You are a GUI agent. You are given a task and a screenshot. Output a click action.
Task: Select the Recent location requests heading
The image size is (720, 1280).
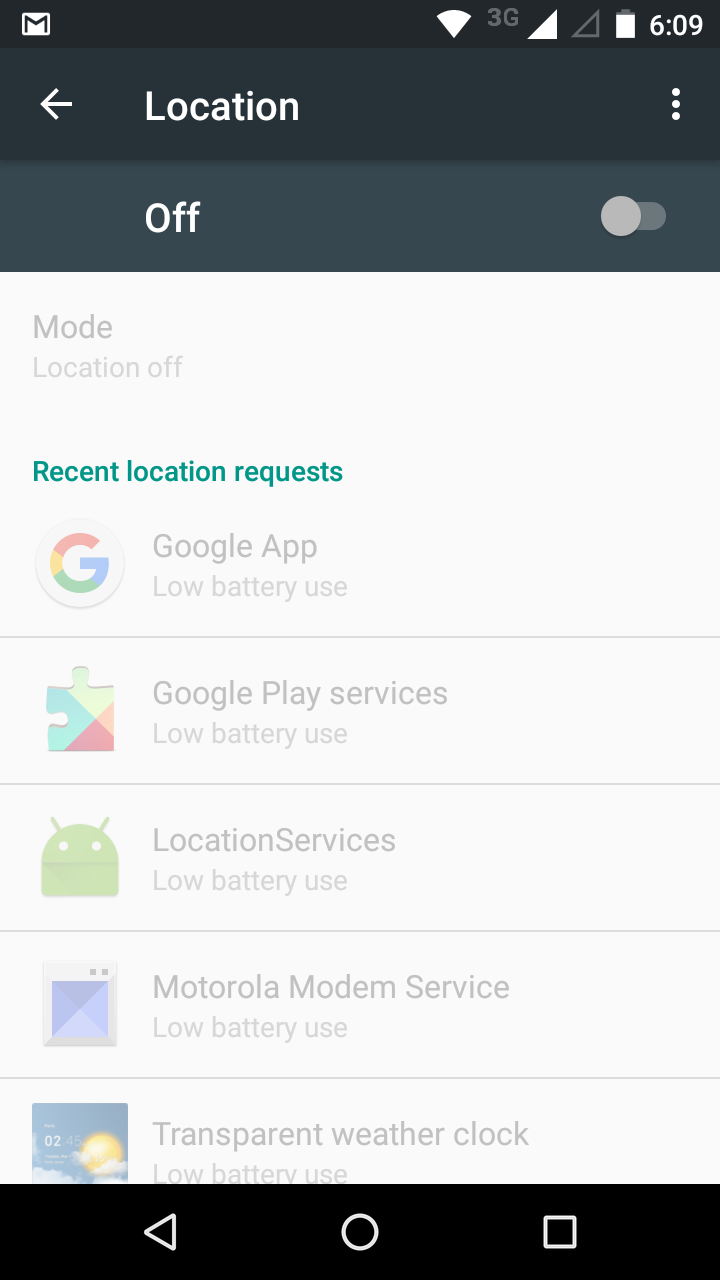coord(187,471)
